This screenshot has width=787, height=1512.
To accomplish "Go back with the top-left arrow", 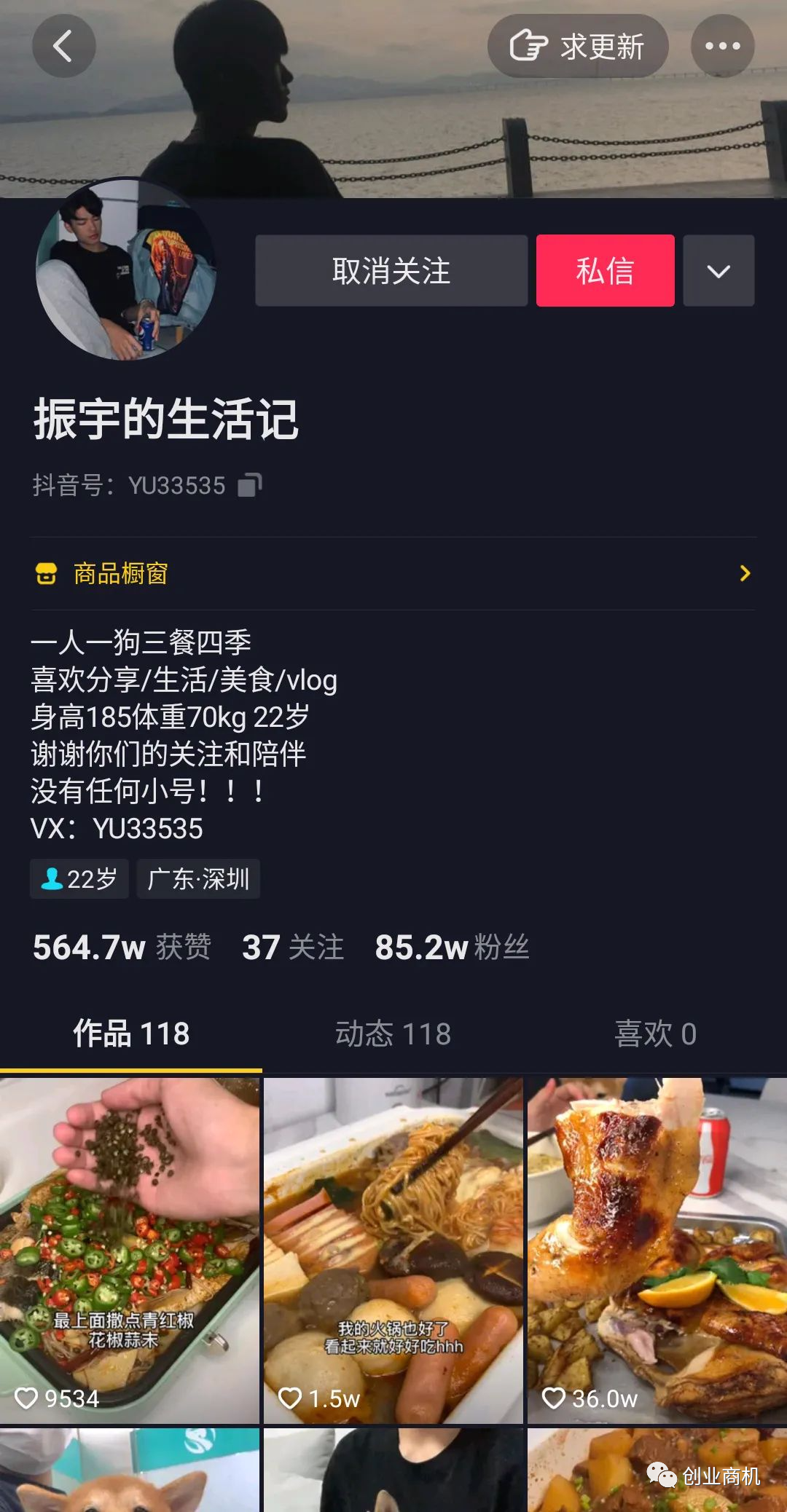I will [x=63, y=46].
